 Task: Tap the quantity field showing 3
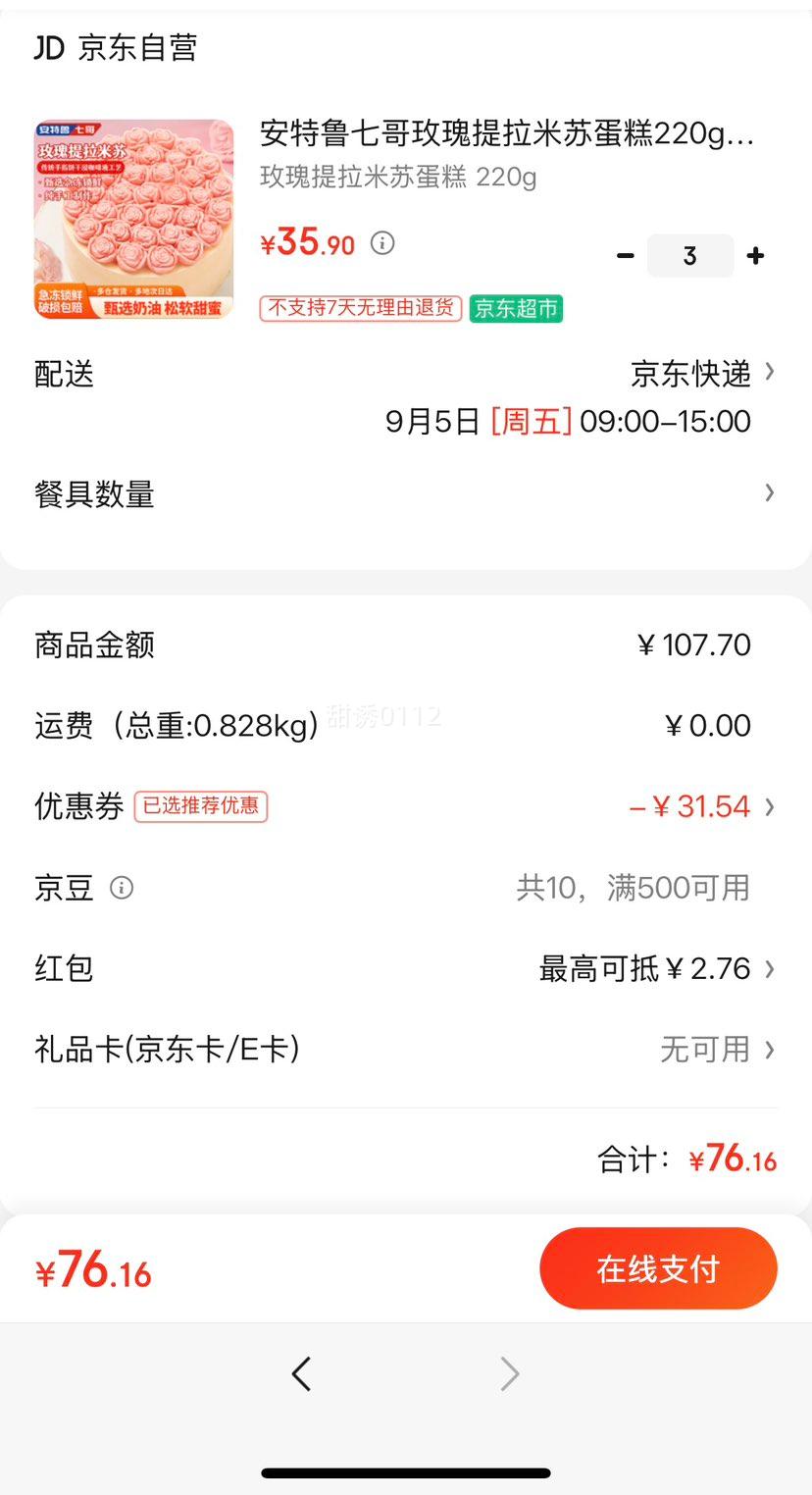tap(689, 256)
